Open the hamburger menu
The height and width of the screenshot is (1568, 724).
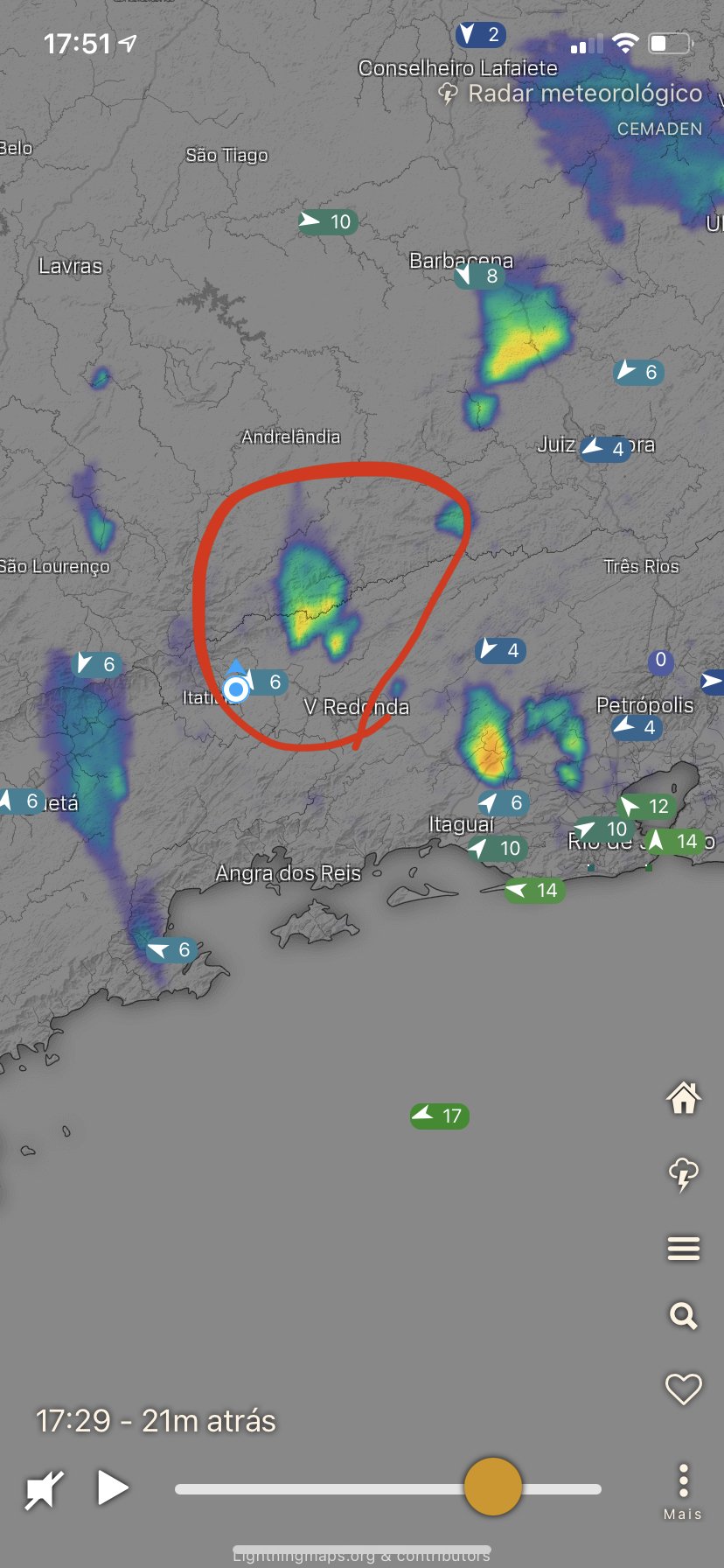(684, 1249)
